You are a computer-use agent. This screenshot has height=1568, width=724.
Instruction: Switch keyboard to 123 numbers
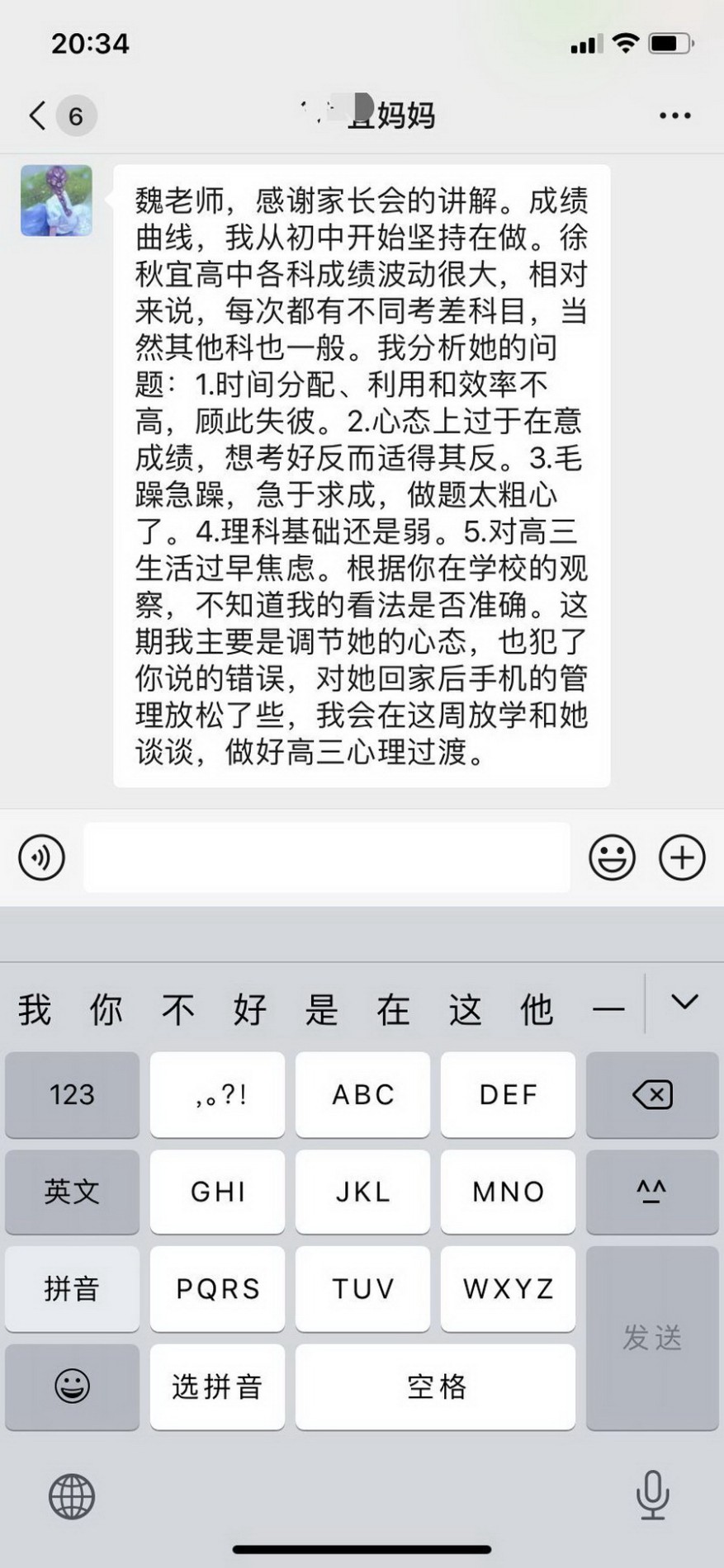tap(72, 1094)
